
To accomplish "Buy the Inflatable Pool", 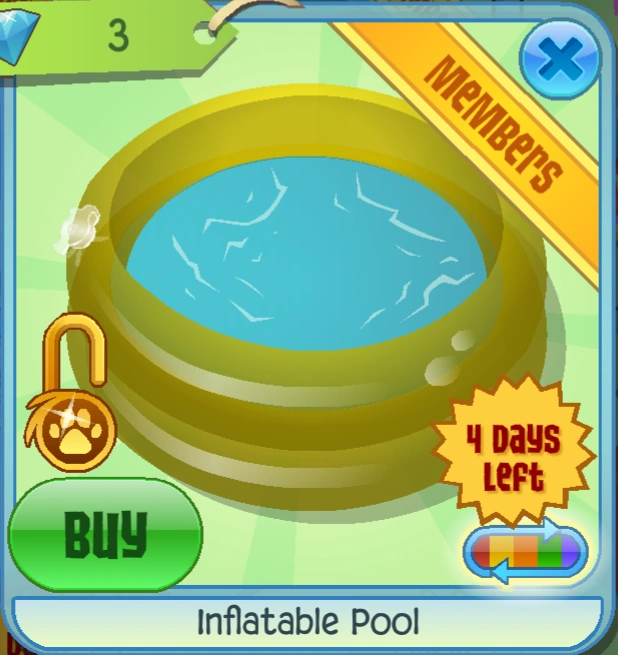I will point(105,535).
